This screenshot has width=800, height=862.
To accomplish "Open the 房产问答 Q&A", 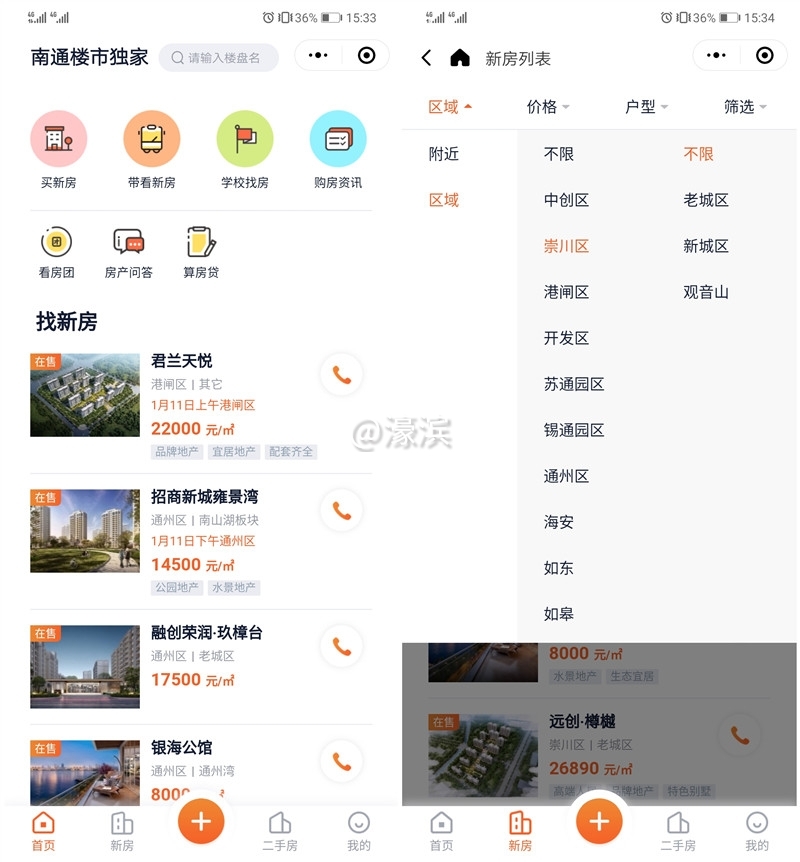I will click(x=129, y=252).
